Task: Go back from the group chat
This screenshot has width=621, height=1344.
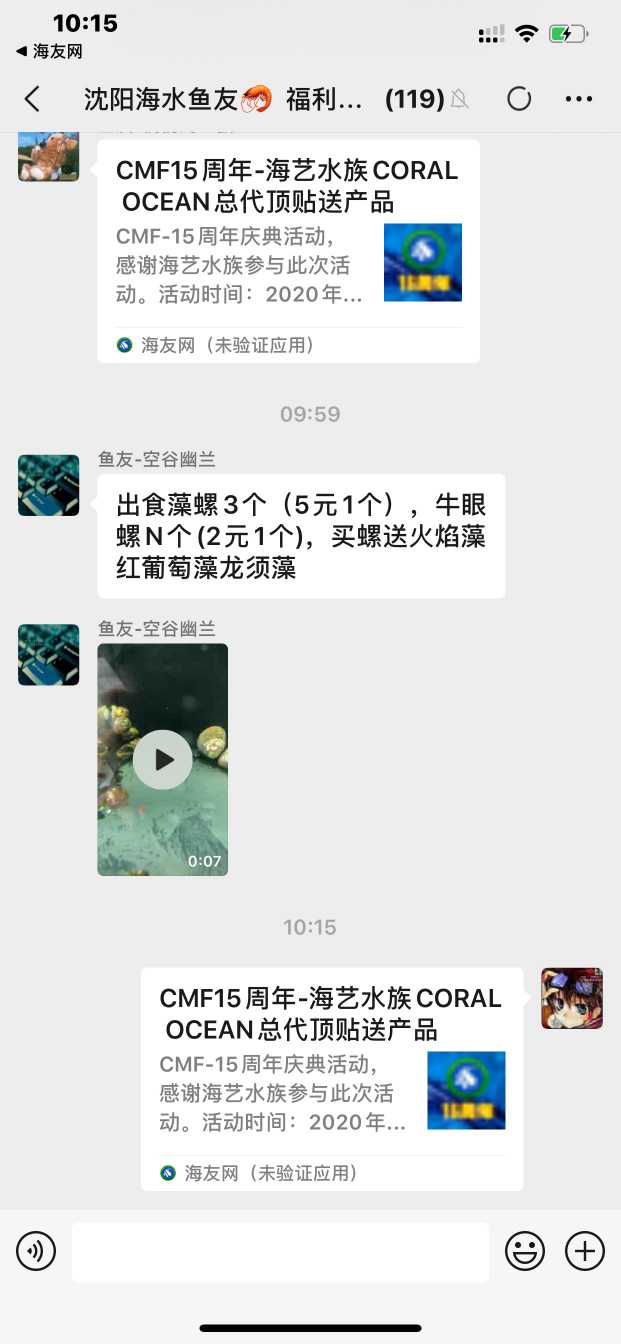Action: 32,99
